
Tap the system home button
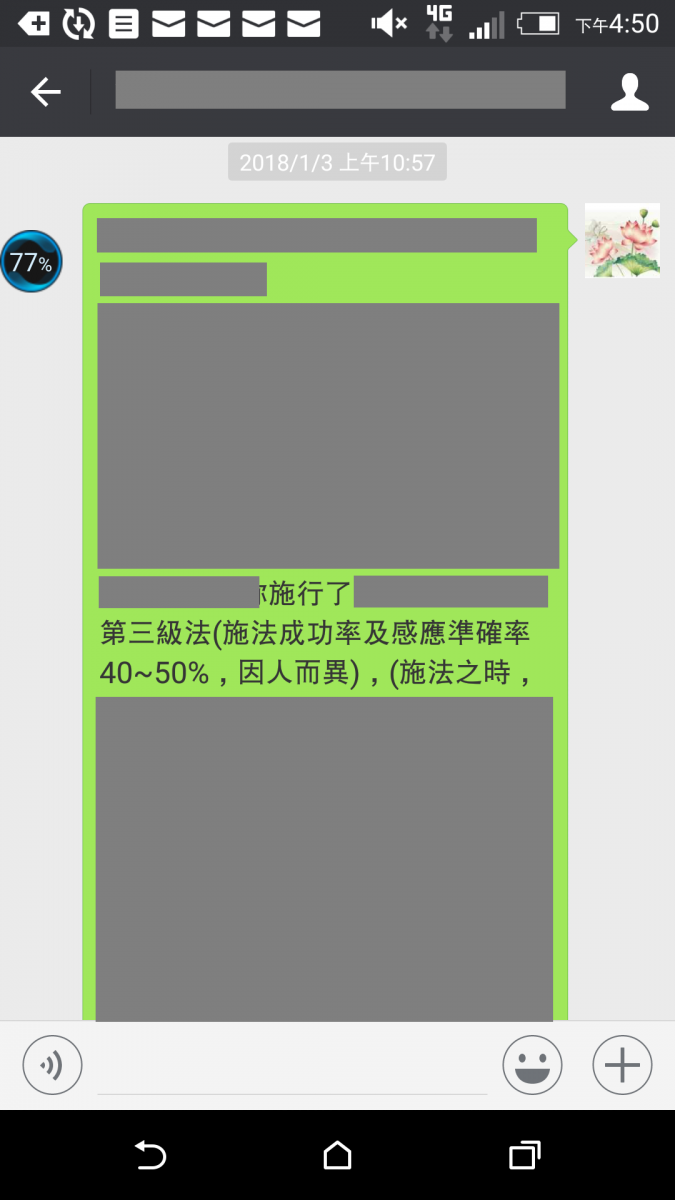click(x=338, y=1156)
